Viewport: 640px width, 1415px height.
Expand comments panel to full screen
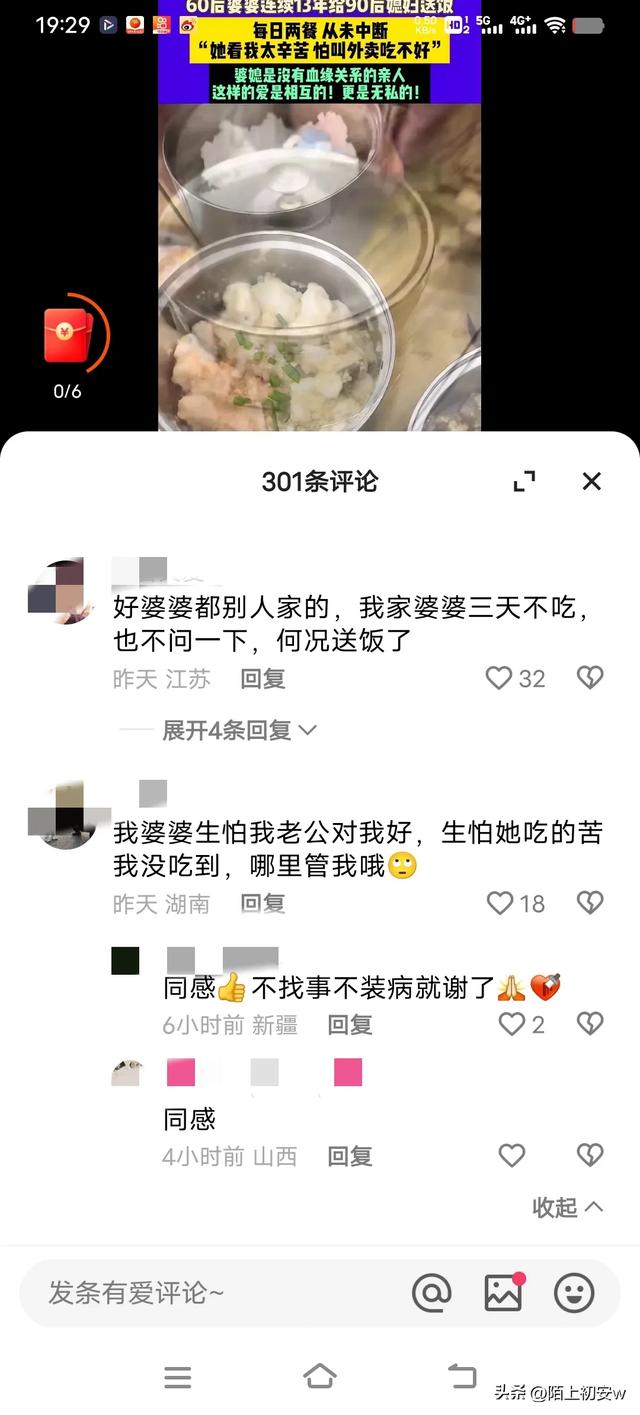coord(524,481)
